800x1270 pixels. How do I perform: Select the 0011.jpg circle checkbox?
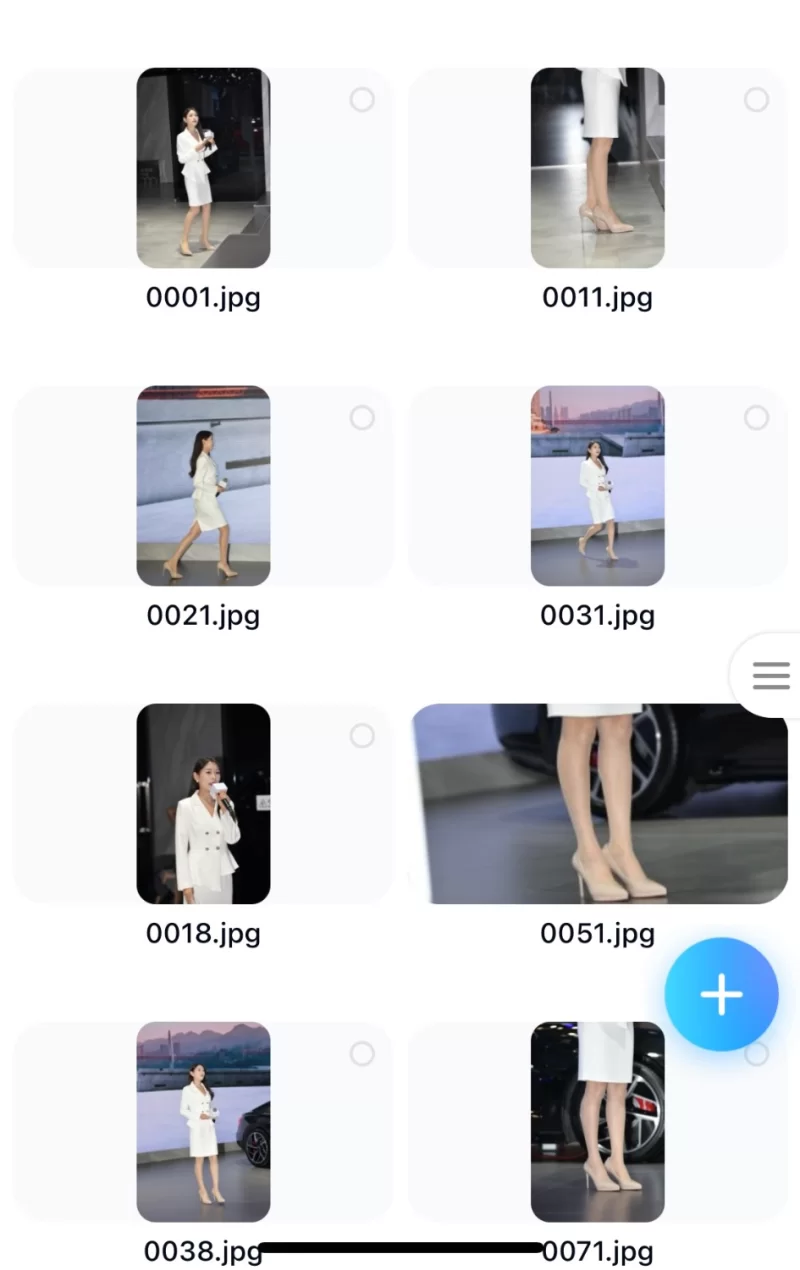[756, 100]
